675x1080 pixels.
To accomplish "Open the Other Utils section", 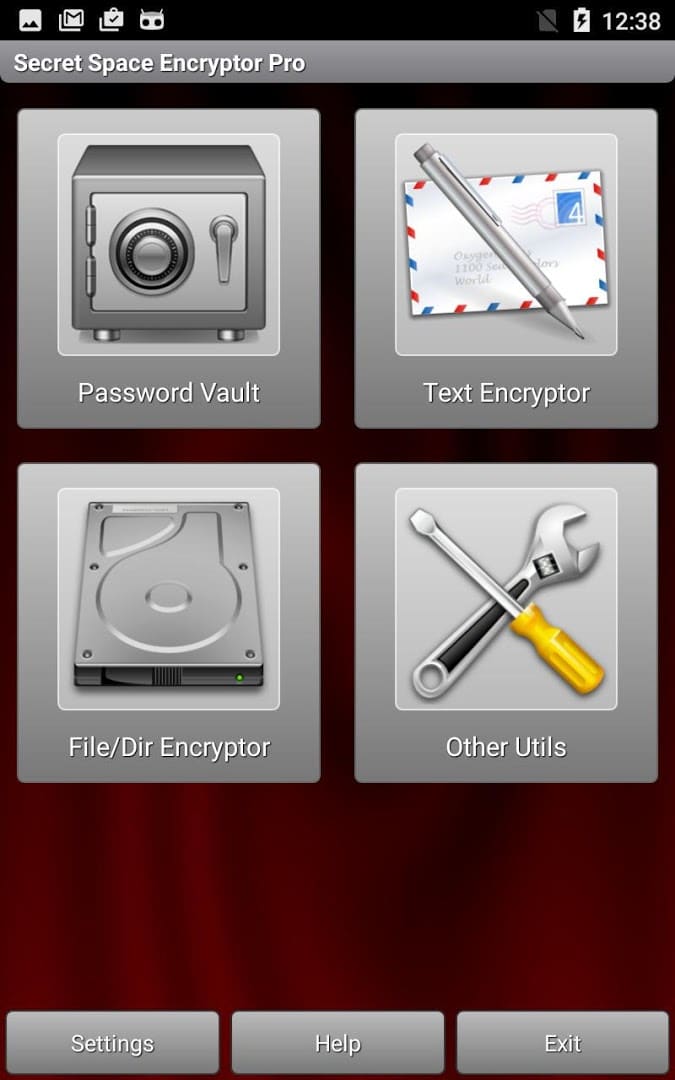I will 506,622.
